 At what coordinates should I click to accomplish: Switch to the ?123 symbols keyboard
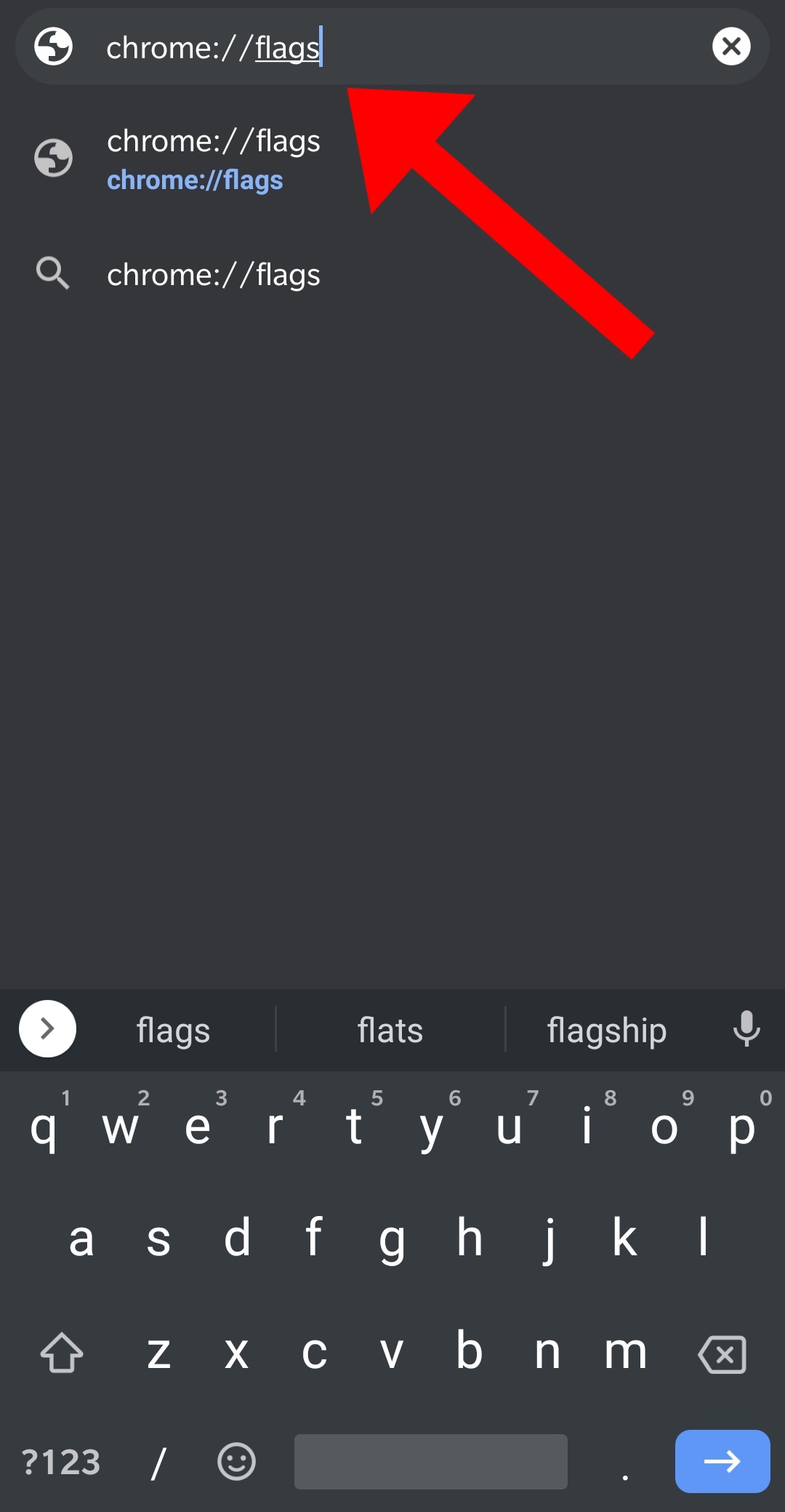61,1462
